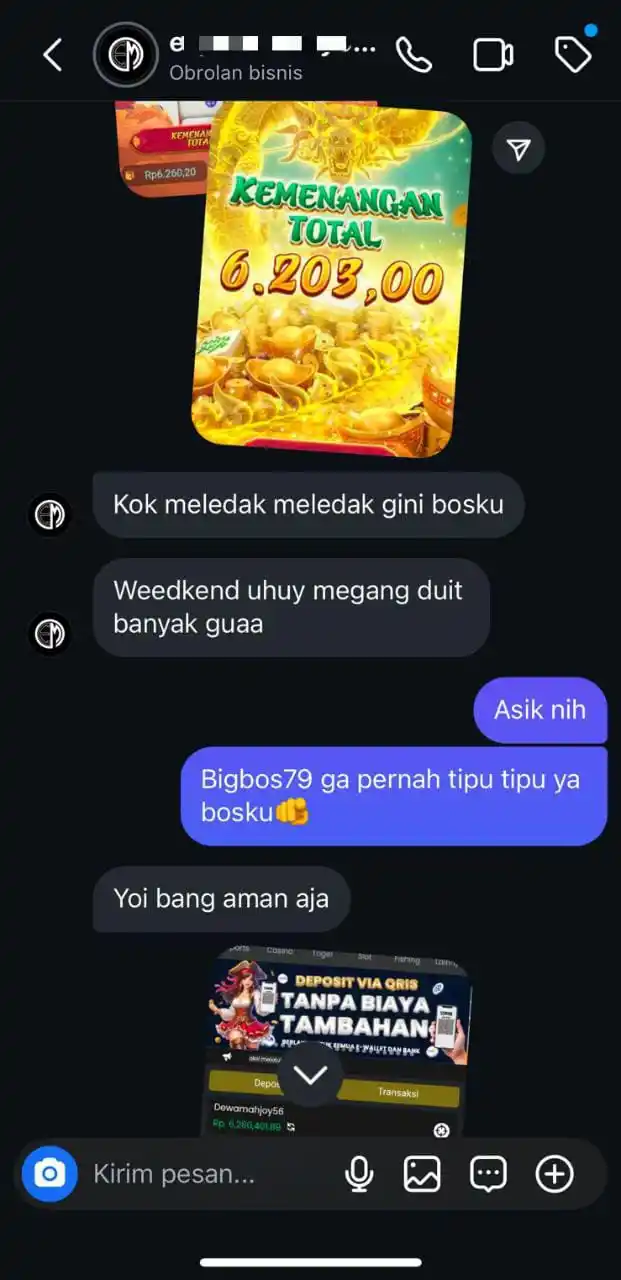621x1280 pixels.
Task: Go back to the chat list
Action: (52, 55)
